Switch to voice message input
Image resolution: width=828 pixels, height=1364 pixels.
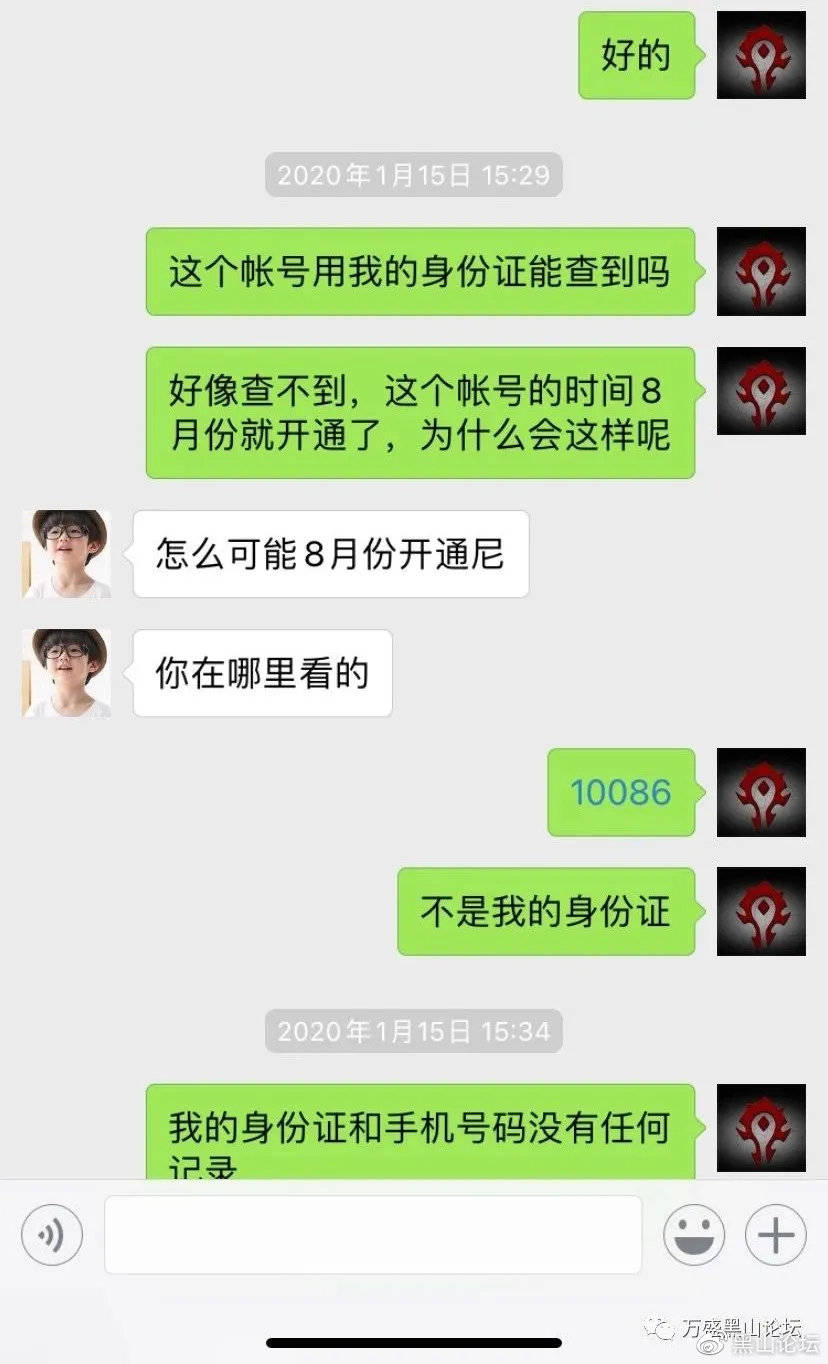pos(51,1235)
